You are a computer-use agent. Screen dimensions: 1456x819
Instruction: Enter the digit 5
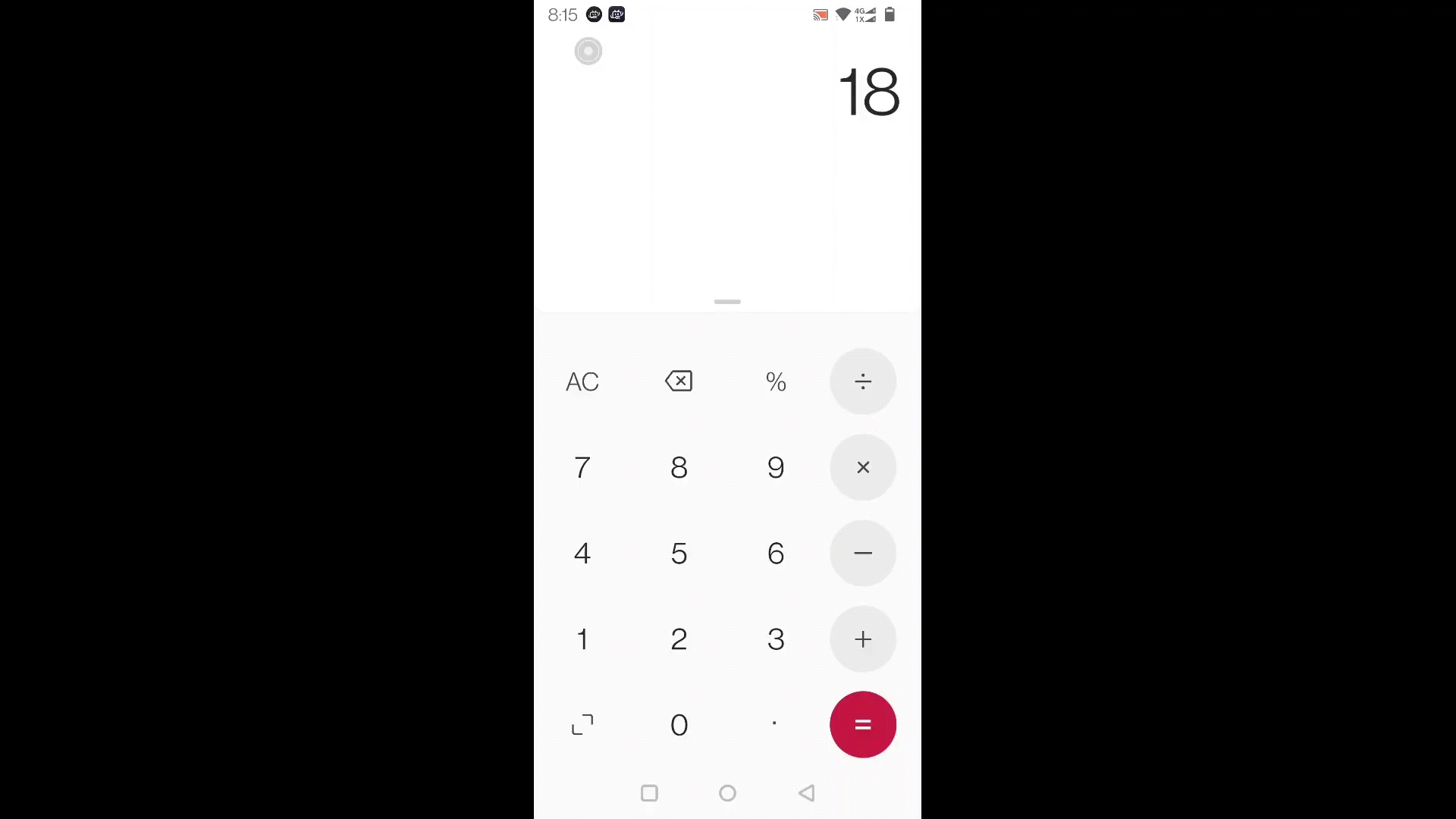(x=679, y=553)
